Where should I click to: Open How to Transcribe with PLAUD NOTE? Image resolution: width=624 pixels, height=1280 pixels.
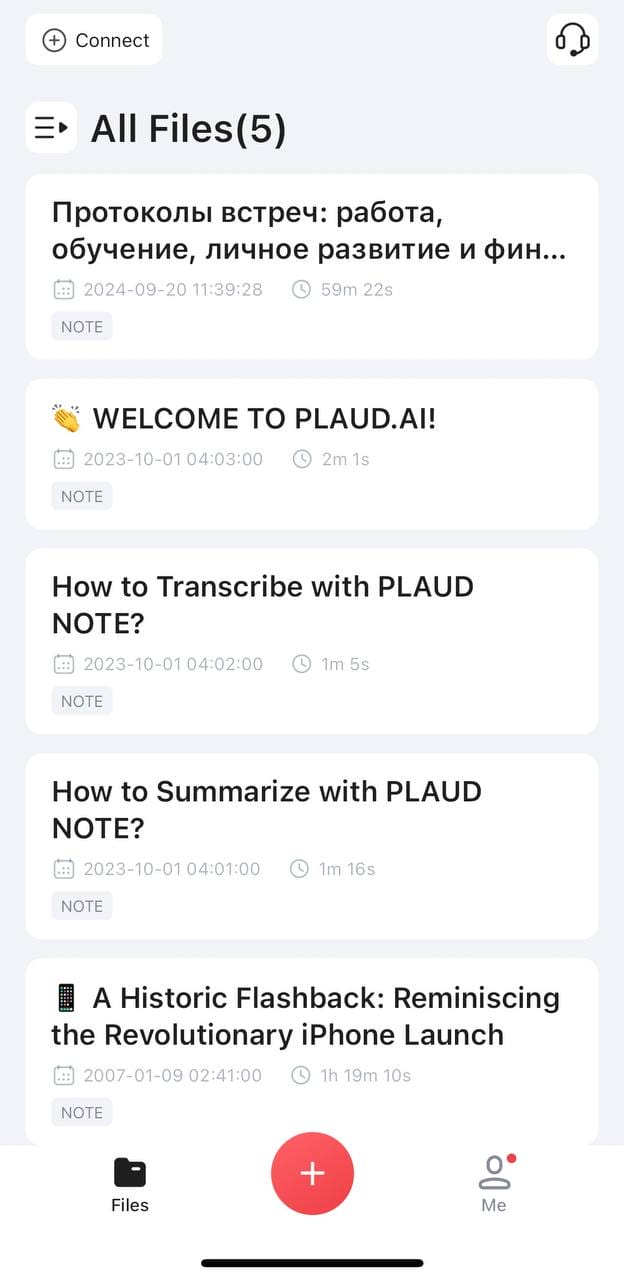[312, 641]
